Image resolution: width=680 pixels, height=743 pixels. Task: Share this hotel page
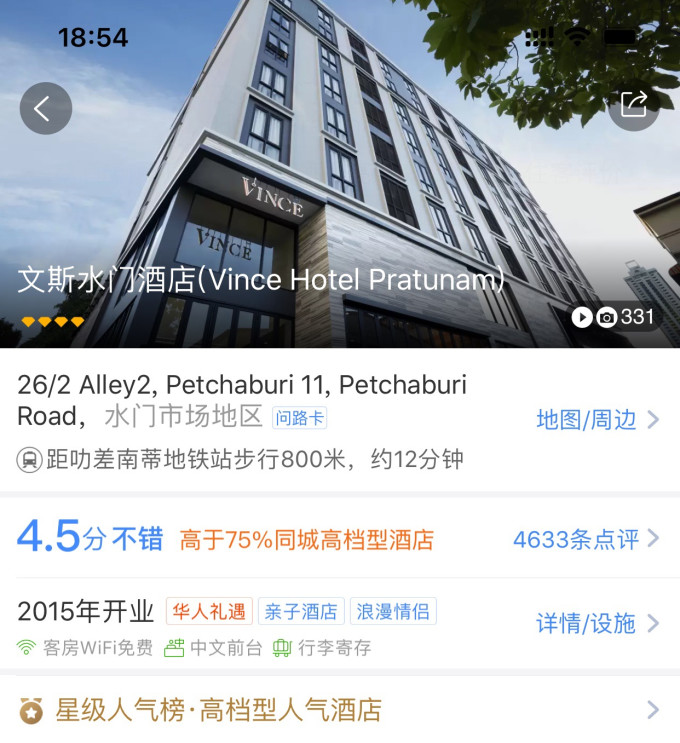tap(634, 105)
